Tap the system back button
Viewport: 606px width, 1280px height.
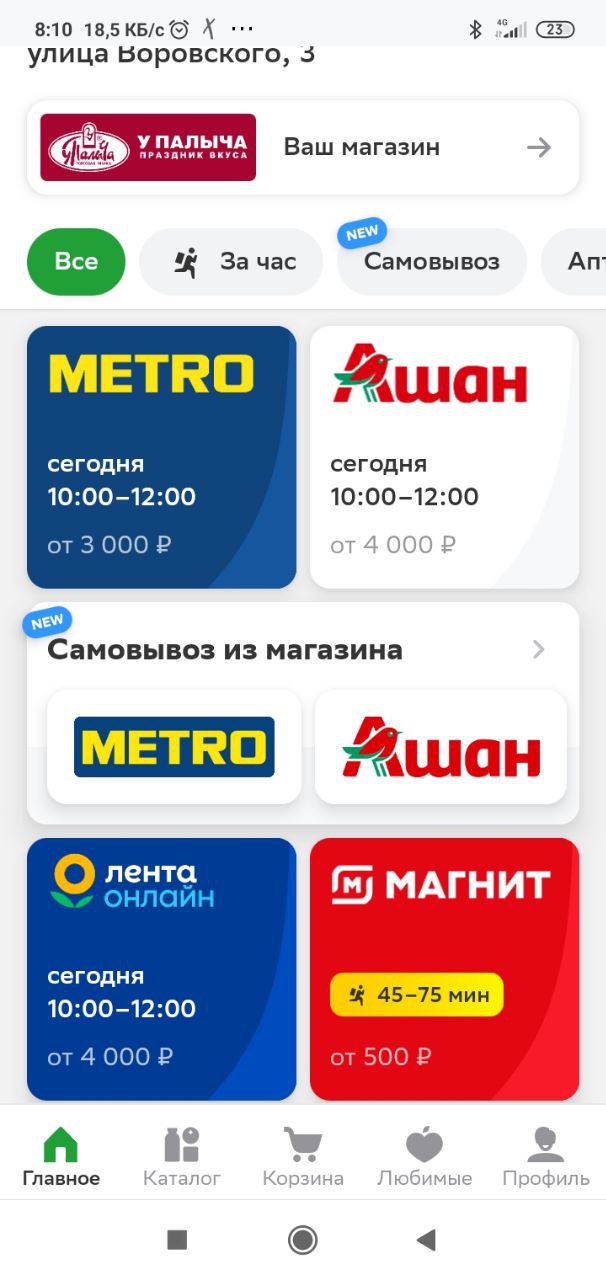tap(426, 1240)
